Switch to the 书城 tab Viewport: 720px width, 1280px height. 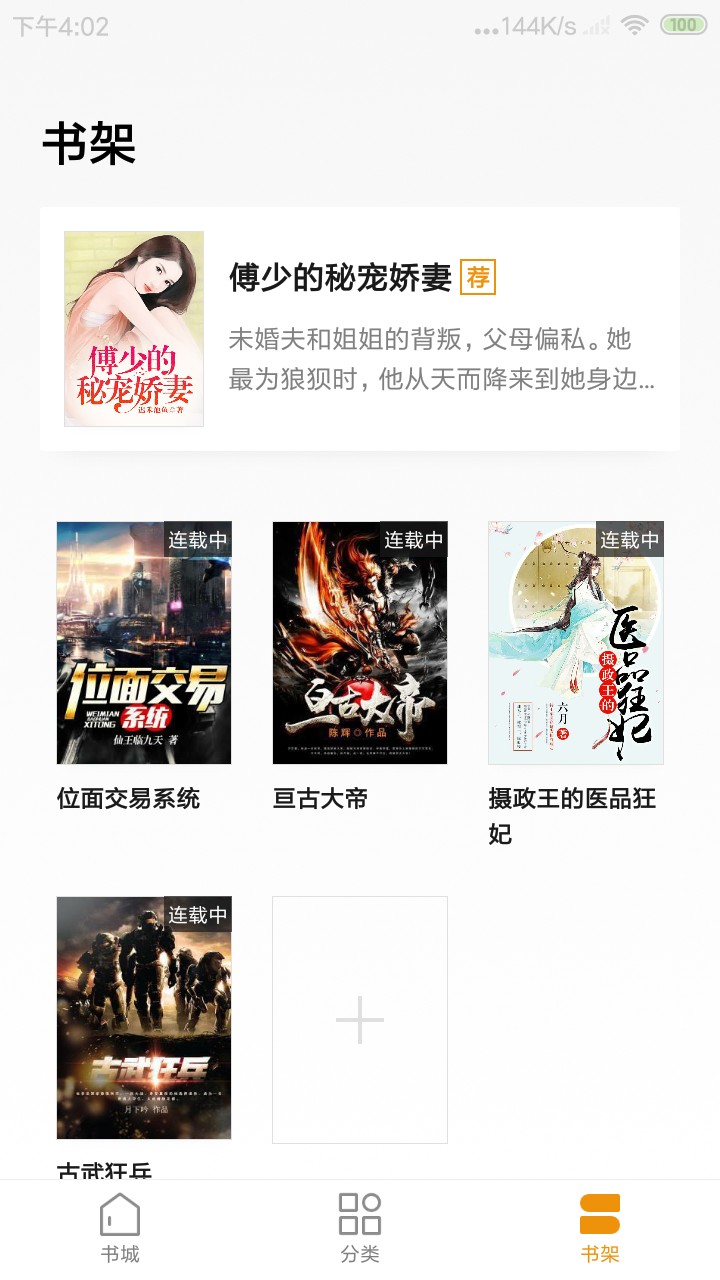120,1225
